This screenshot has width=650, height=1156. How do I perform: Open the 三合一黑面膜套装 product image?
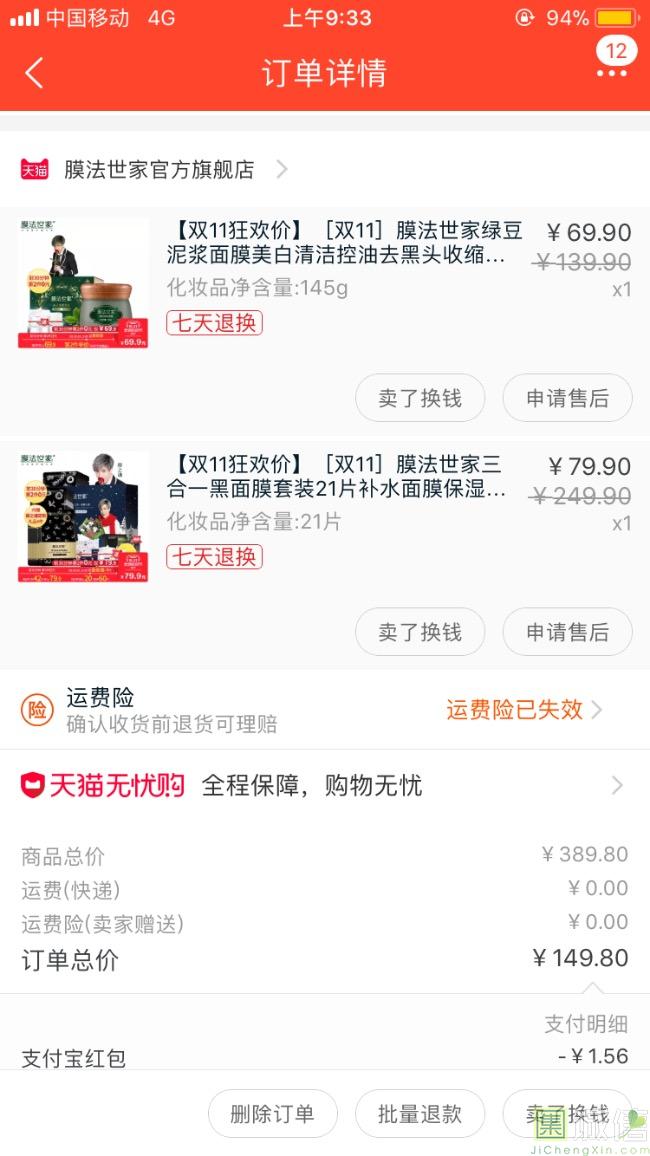[83, 516]
